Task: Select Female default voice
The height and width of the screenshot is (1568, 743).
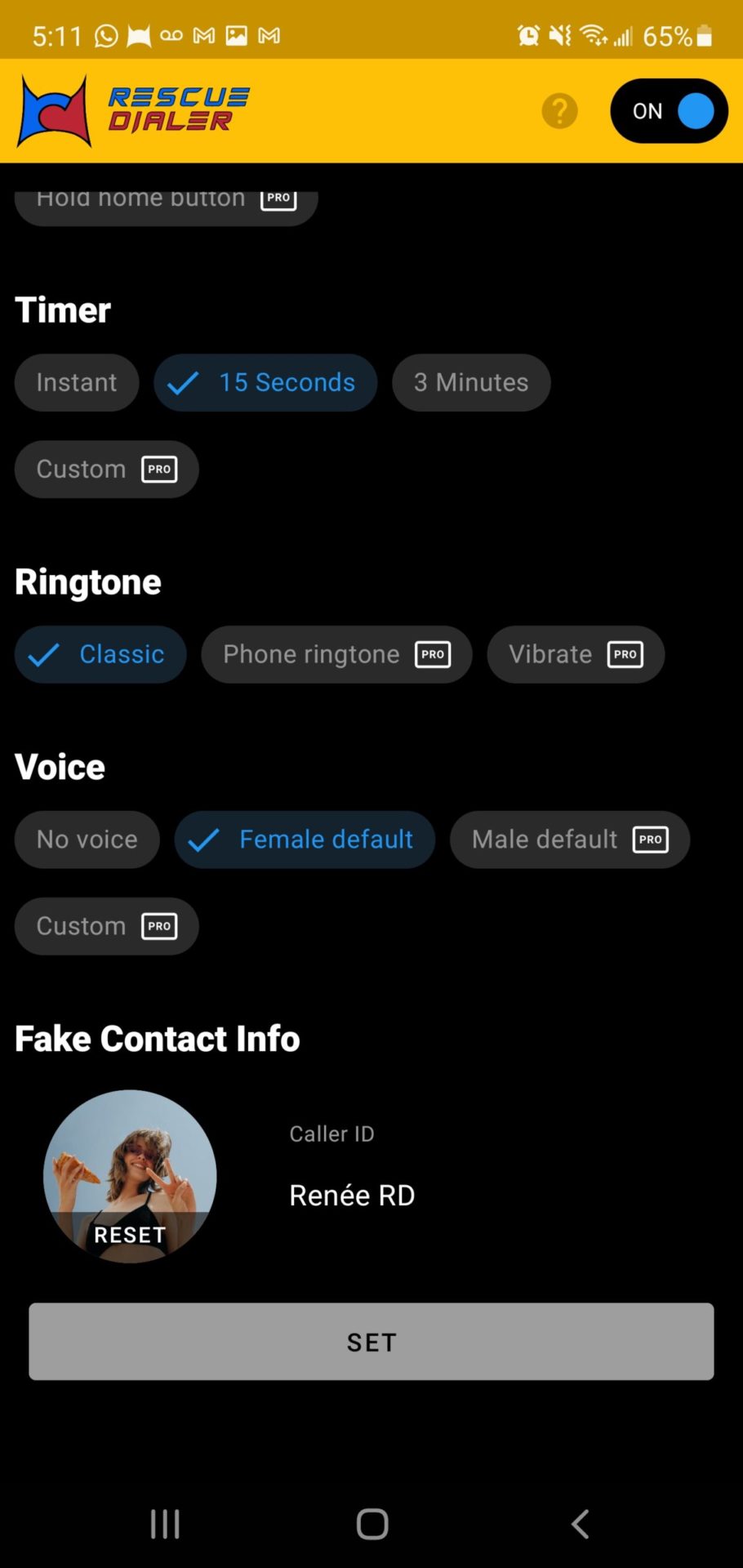Action: (305, 840)
